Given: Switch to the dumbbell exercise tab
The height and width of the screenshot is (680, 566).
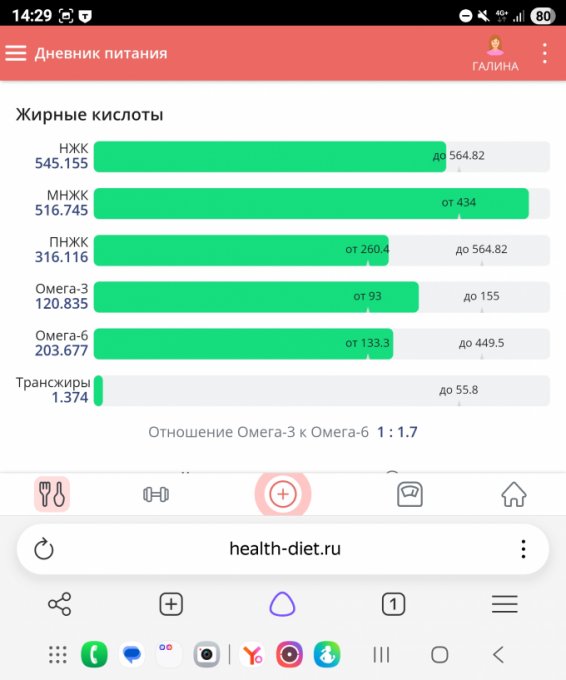Looking at the screenshot, I should click(156, 494).
